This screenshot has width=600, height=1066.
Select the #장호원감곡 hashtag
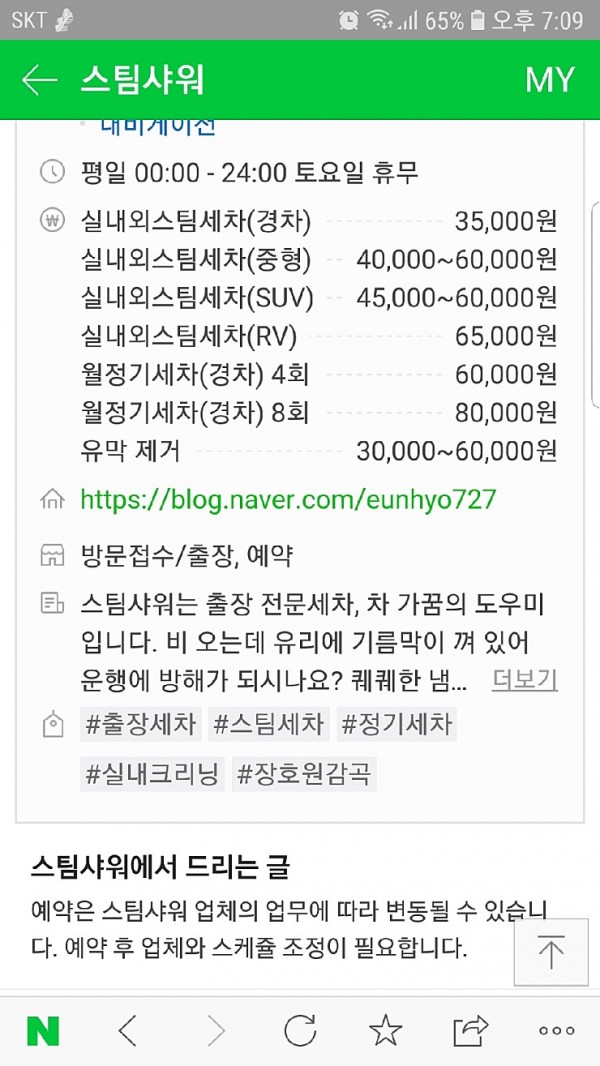click(x=304, y=774)
